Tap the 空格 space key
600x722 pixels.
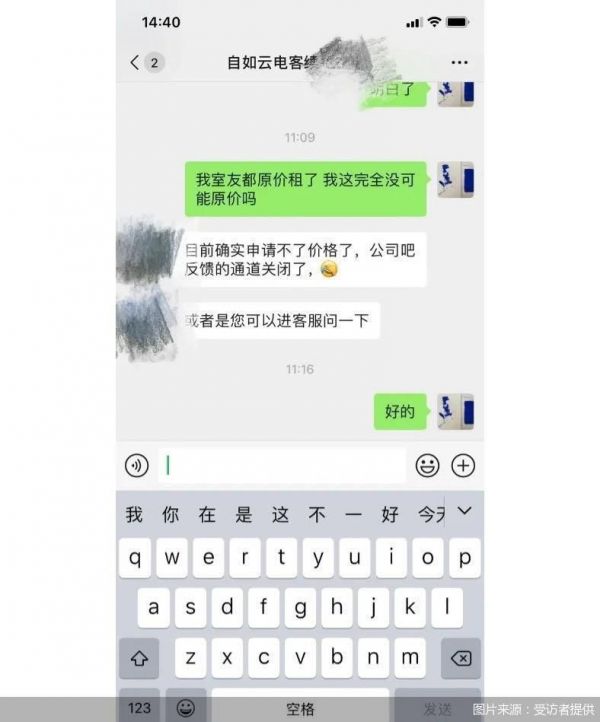[300, 707]
